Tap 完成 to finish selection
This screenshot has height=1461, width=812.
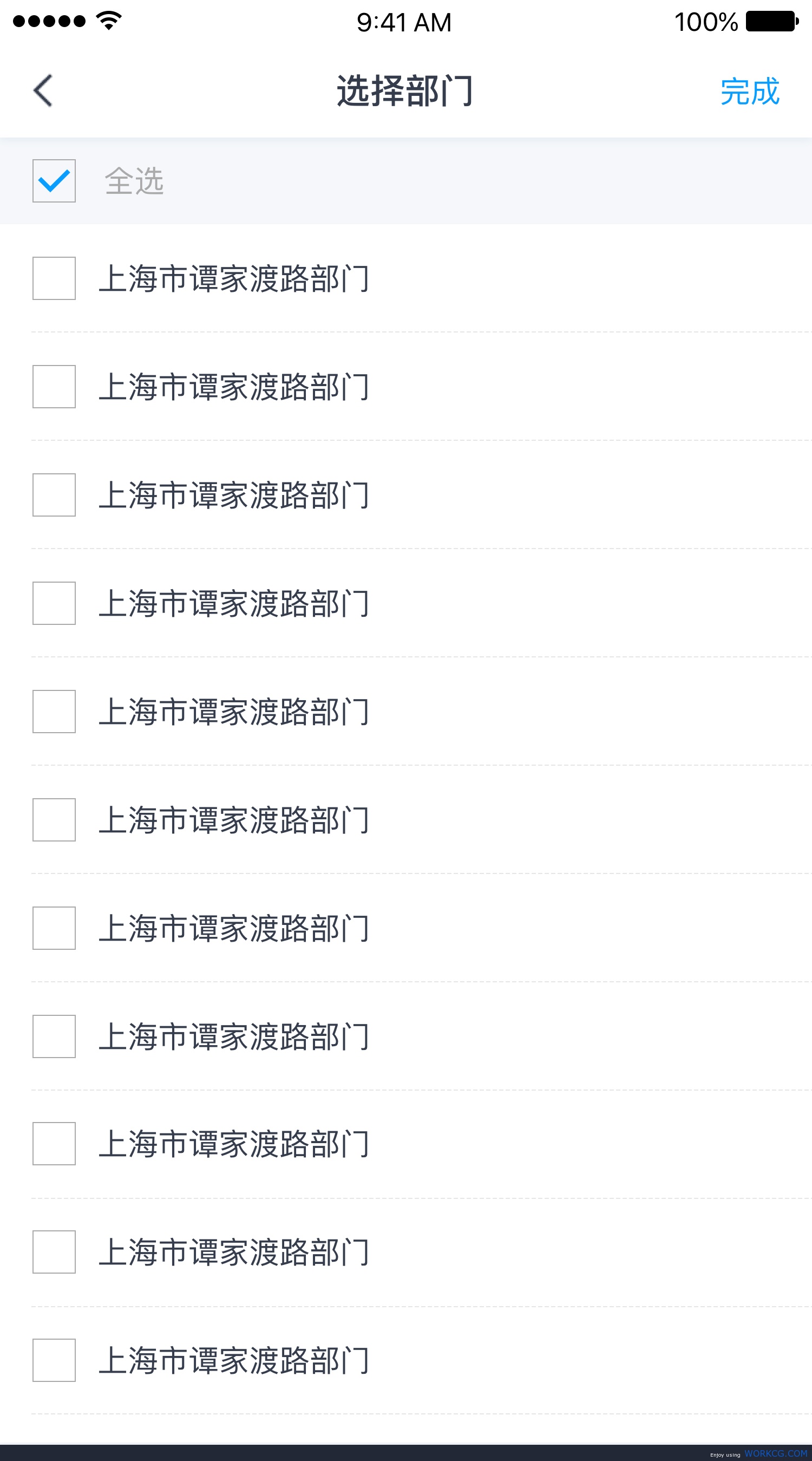pos(750,91)
